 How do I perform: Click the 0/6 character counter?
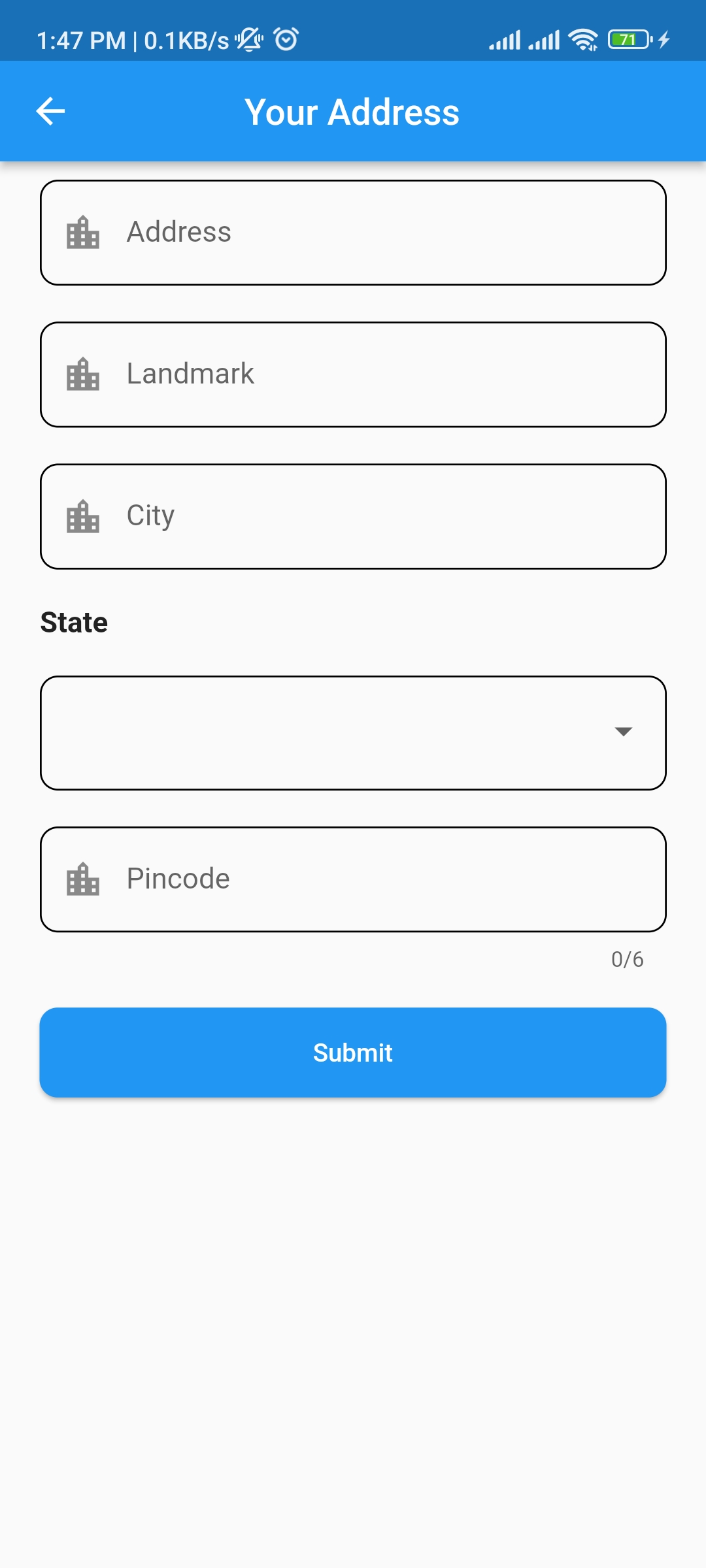pos(626,959)
